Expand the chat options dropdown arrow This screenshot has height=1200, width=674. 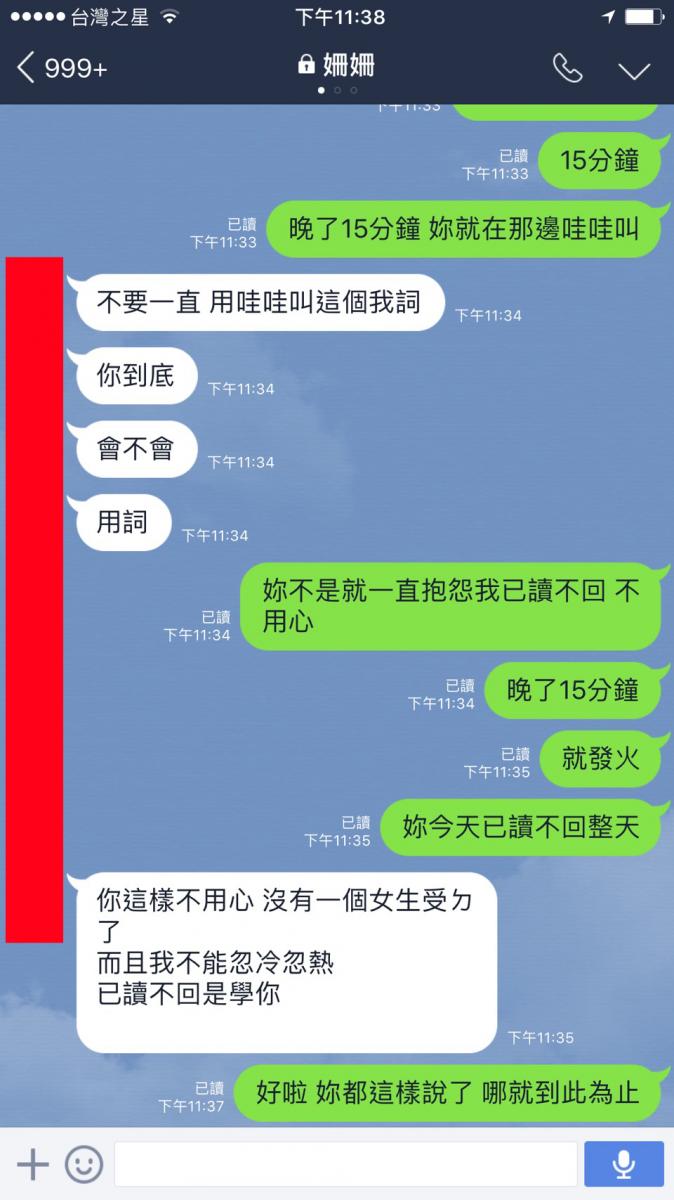[x=634, y=70]
